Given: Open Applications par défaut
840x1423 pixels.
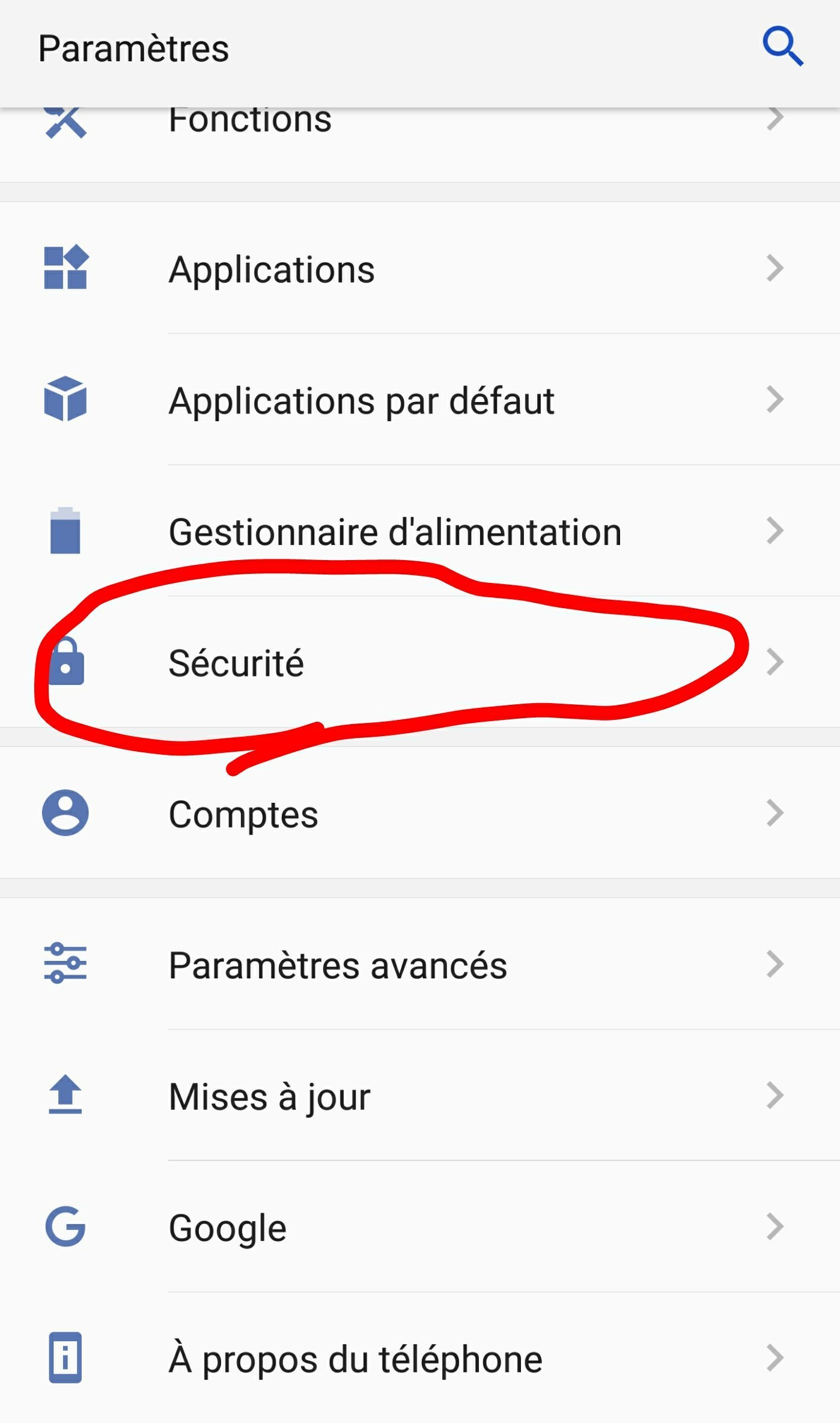Looking at the screenshot, I should tap(420, 400).
